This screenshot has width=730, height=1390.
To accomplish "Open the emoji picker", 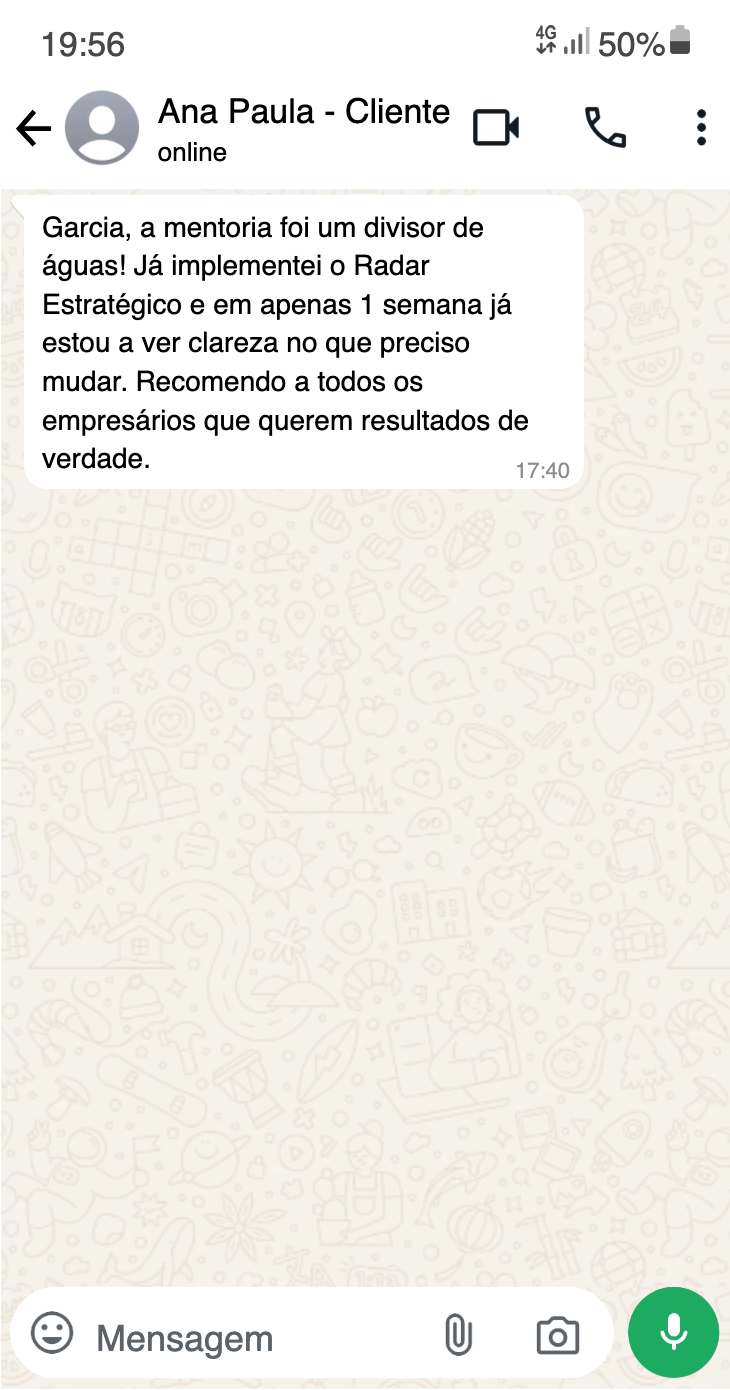I will tap(52, 1333).
